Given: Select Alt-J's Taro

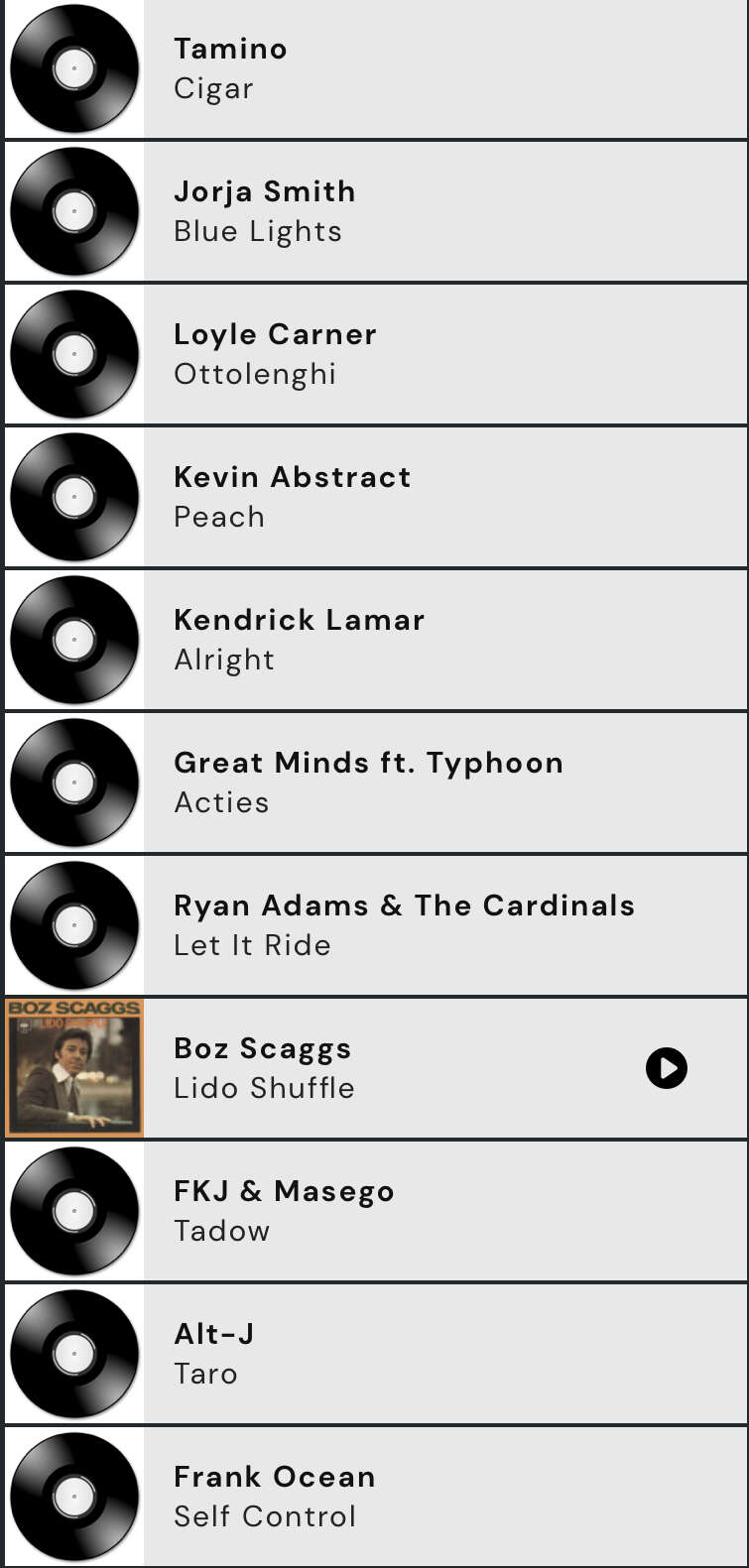Looking at the screenshot, I should (x=376, y=1354).
